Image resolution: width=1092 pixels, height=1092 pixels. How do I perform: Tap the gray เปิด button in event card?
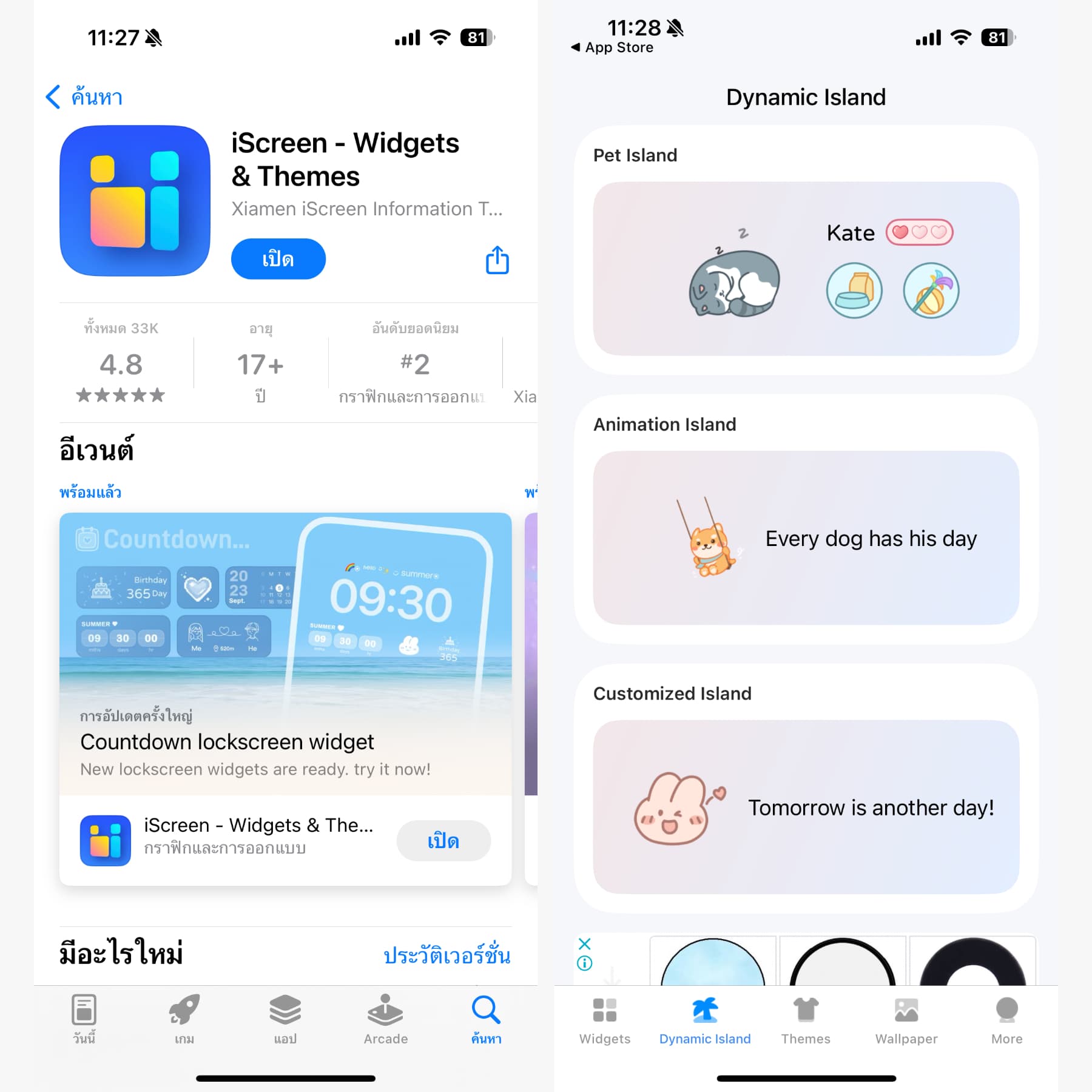(443, 841)
